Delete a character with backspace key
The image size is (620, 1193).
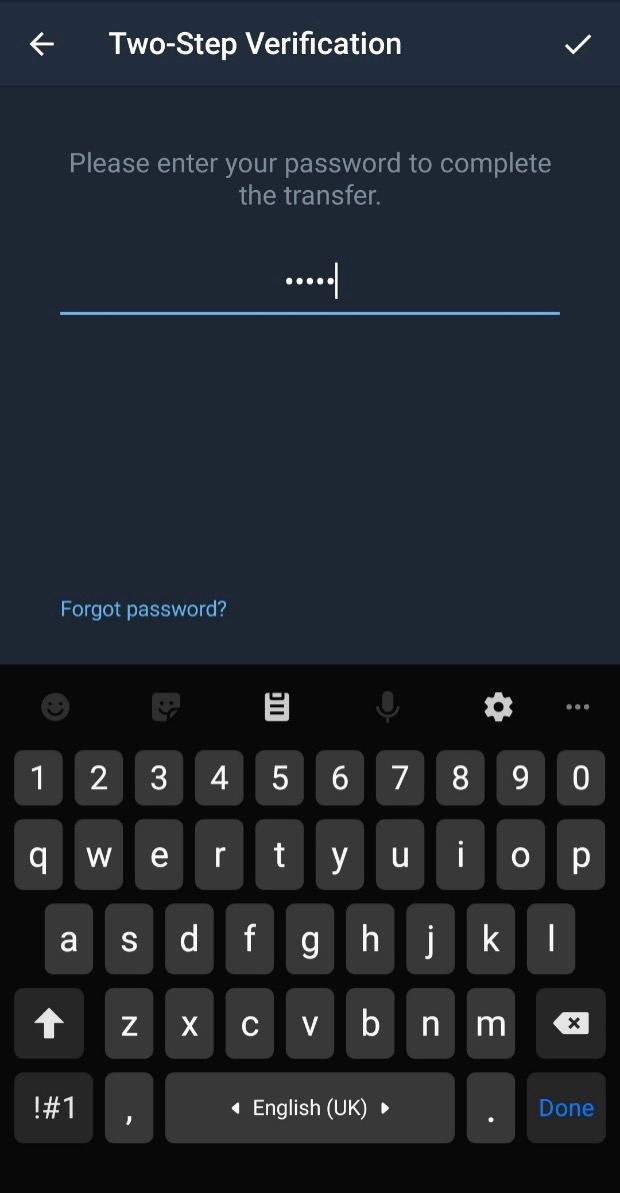pyautogui.click(x=571, y=1024)
